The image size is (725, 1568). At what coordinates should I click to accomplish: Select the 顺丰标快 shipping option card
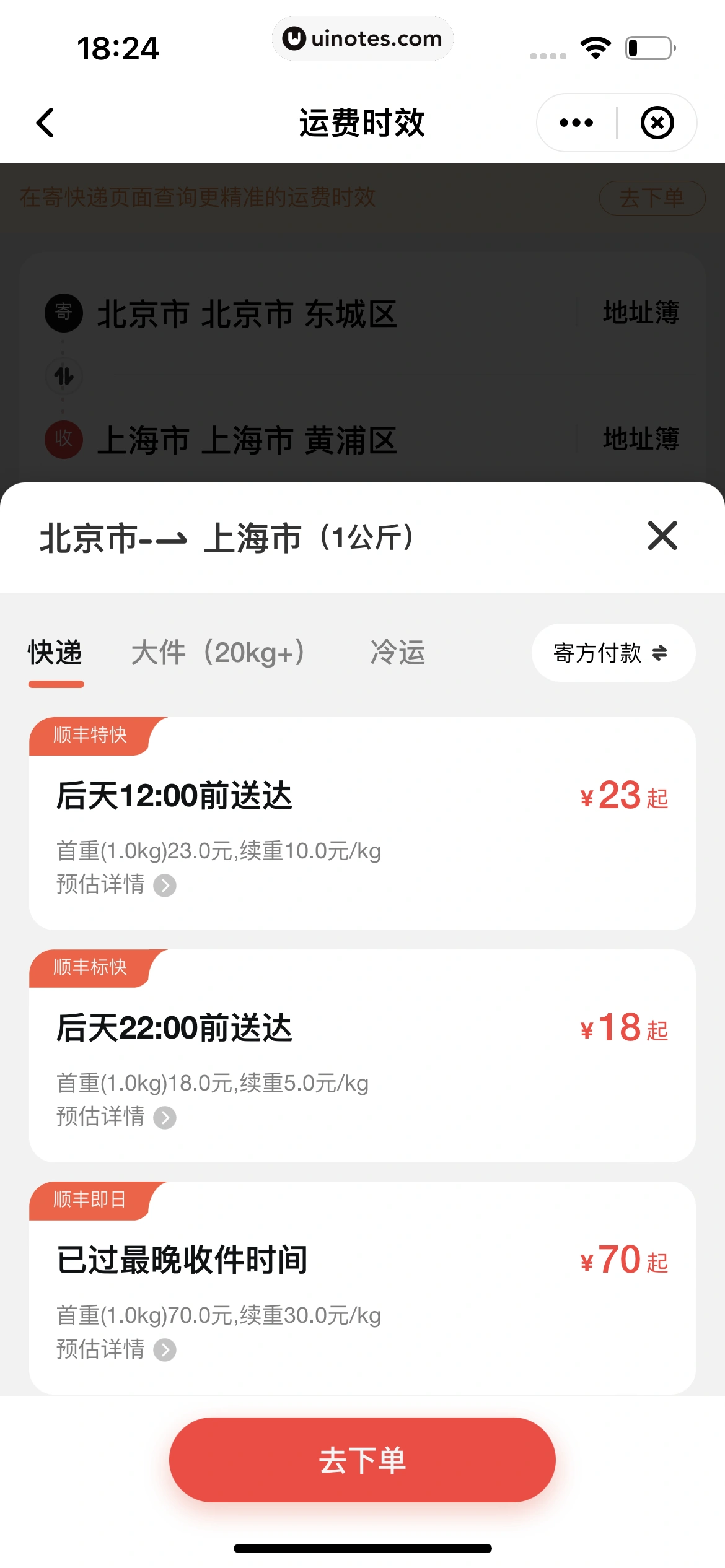pyautogui.click(x=362, y=1056)
